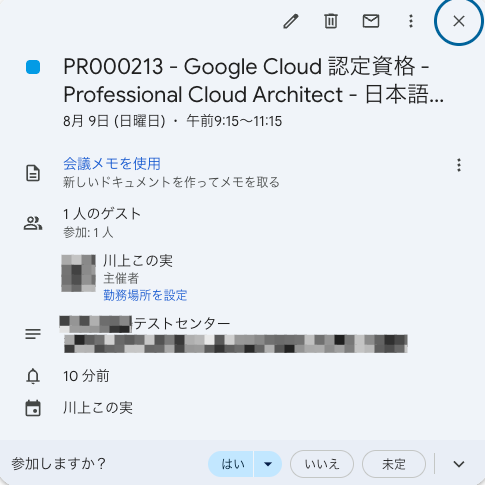Respond 未定 to the invitation
This screenshot has height=485, width=485.
(x=394, y=464)
